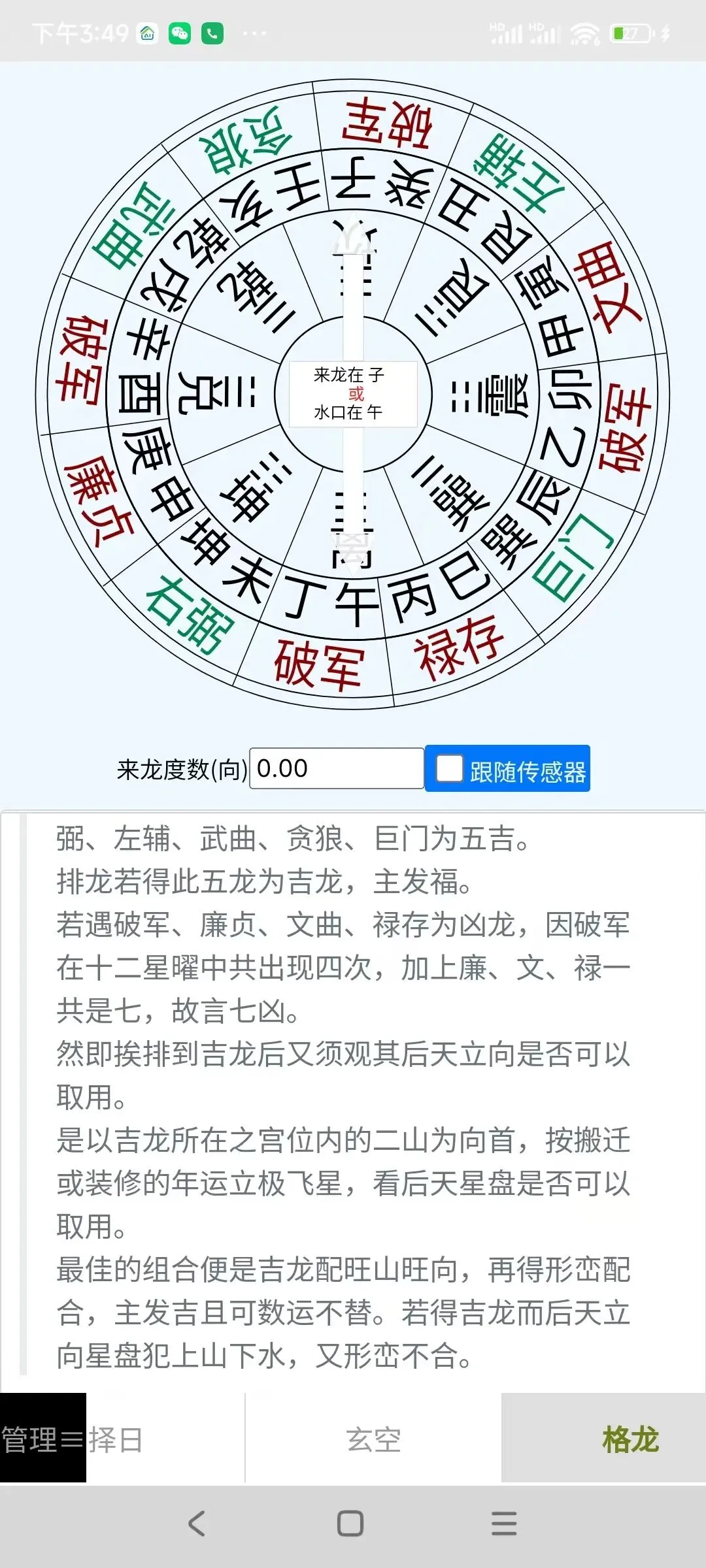Open the 管理 menu button

[43, 1439]
